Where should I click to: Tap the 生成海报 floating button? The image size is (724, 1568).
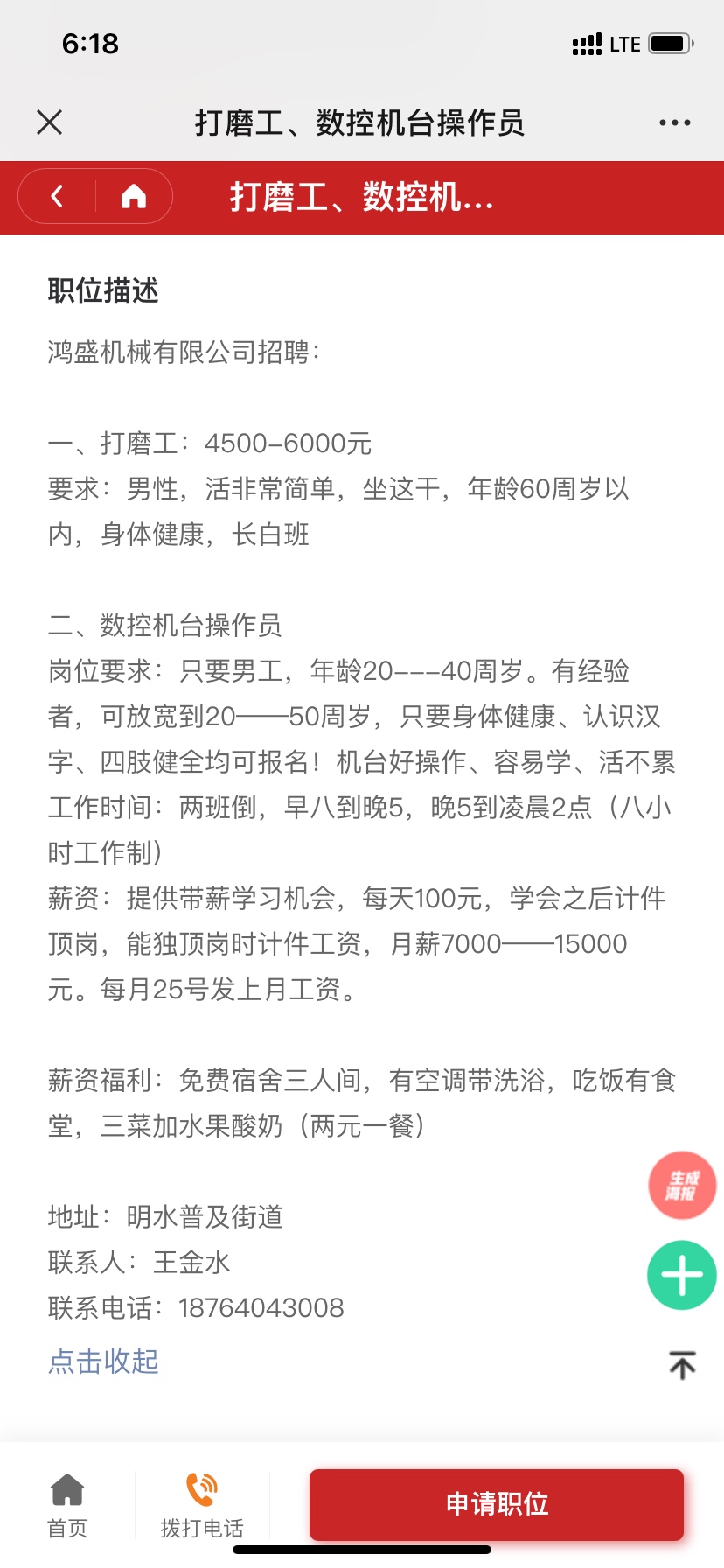682,1186
